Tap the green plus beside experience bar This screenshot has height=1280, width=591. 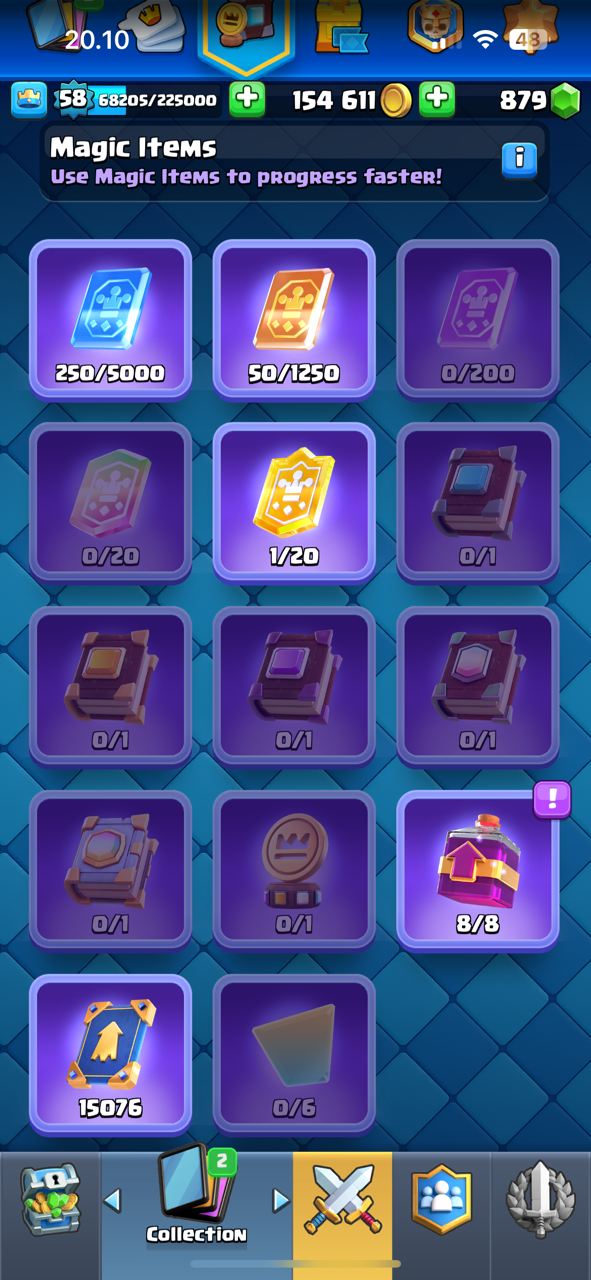click(247, 100)
